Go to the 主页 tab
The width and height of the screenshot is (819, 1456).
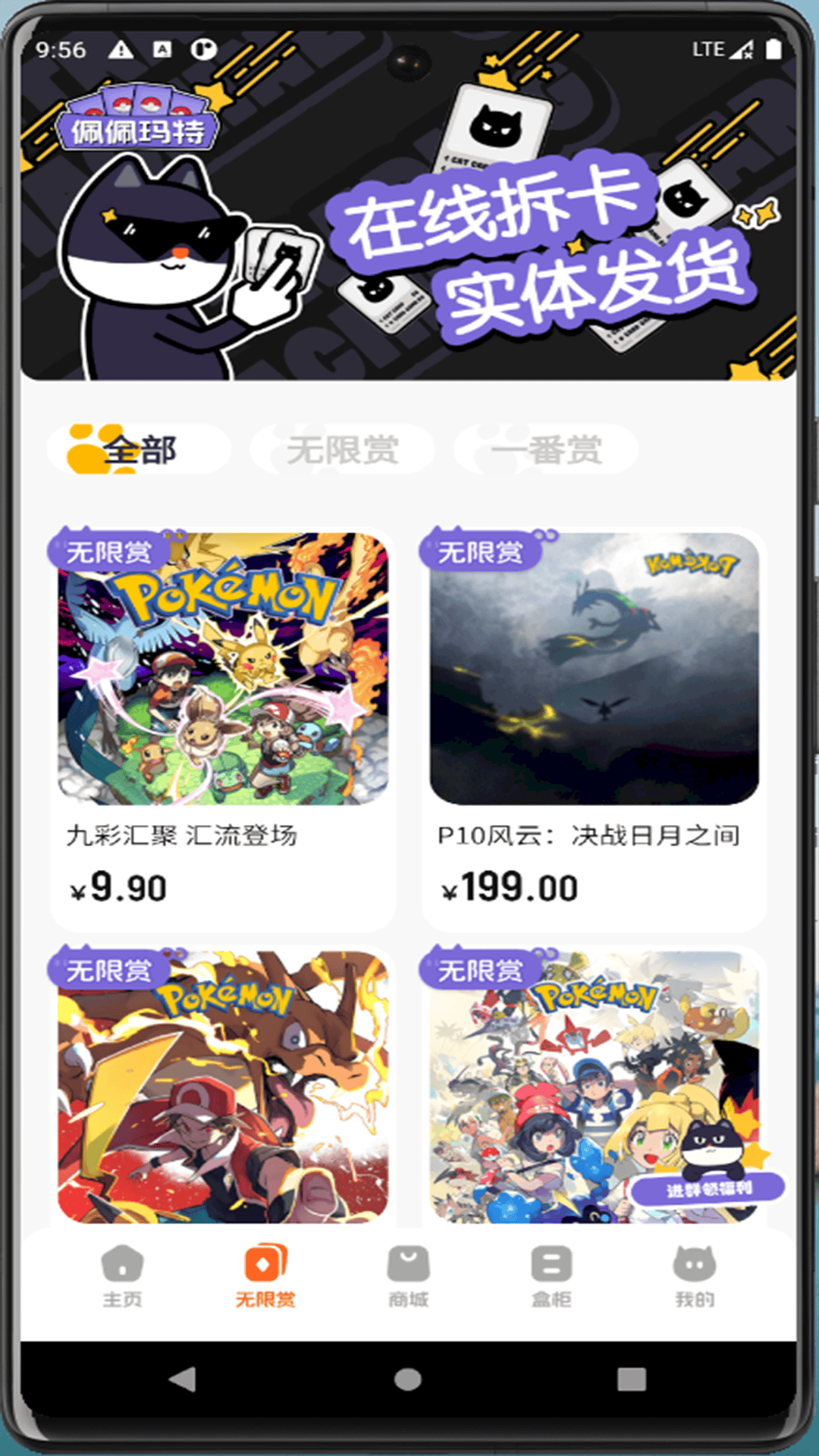122,1276
